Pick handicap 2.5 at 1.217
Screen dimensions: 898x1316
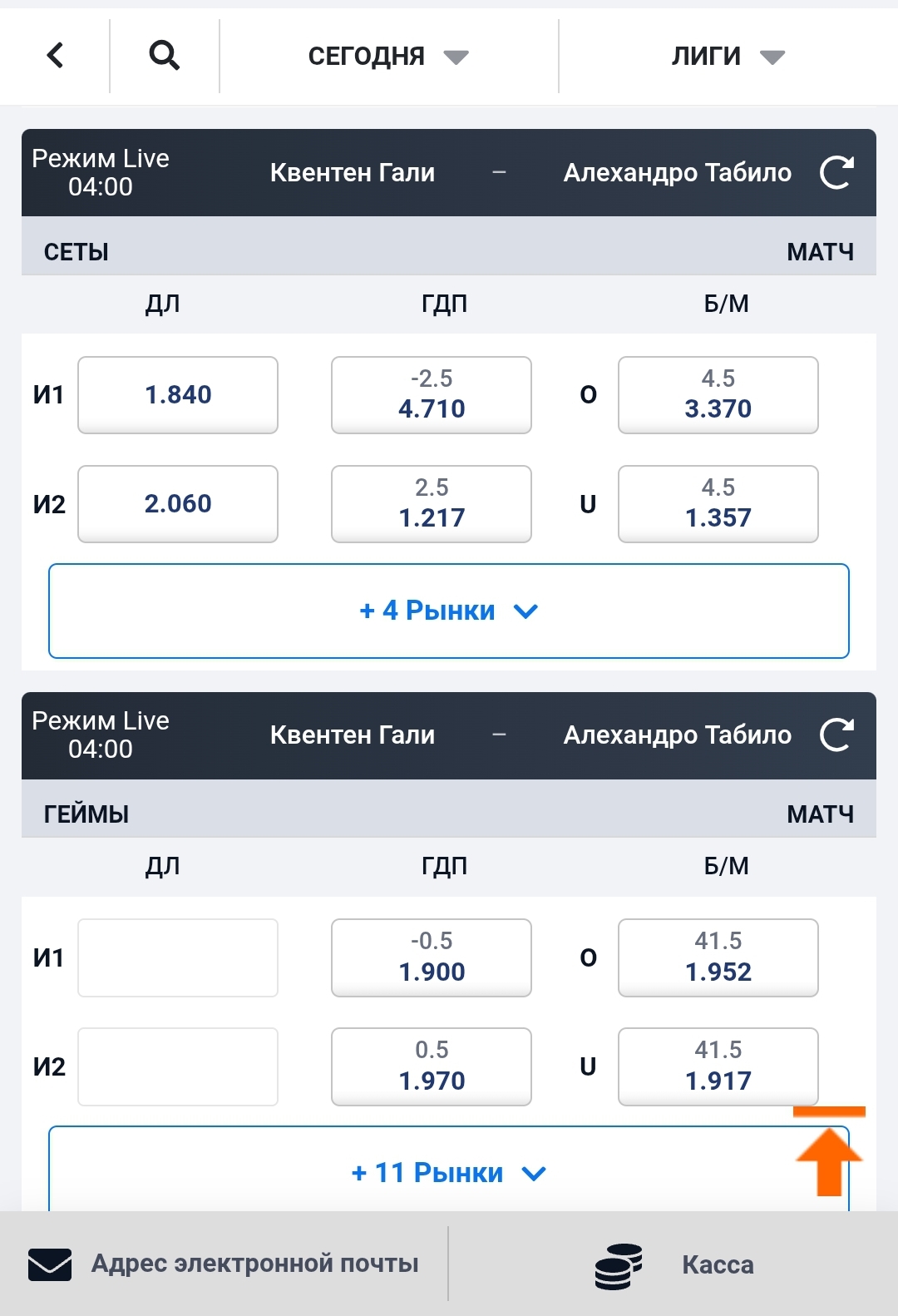click(431, 503)
